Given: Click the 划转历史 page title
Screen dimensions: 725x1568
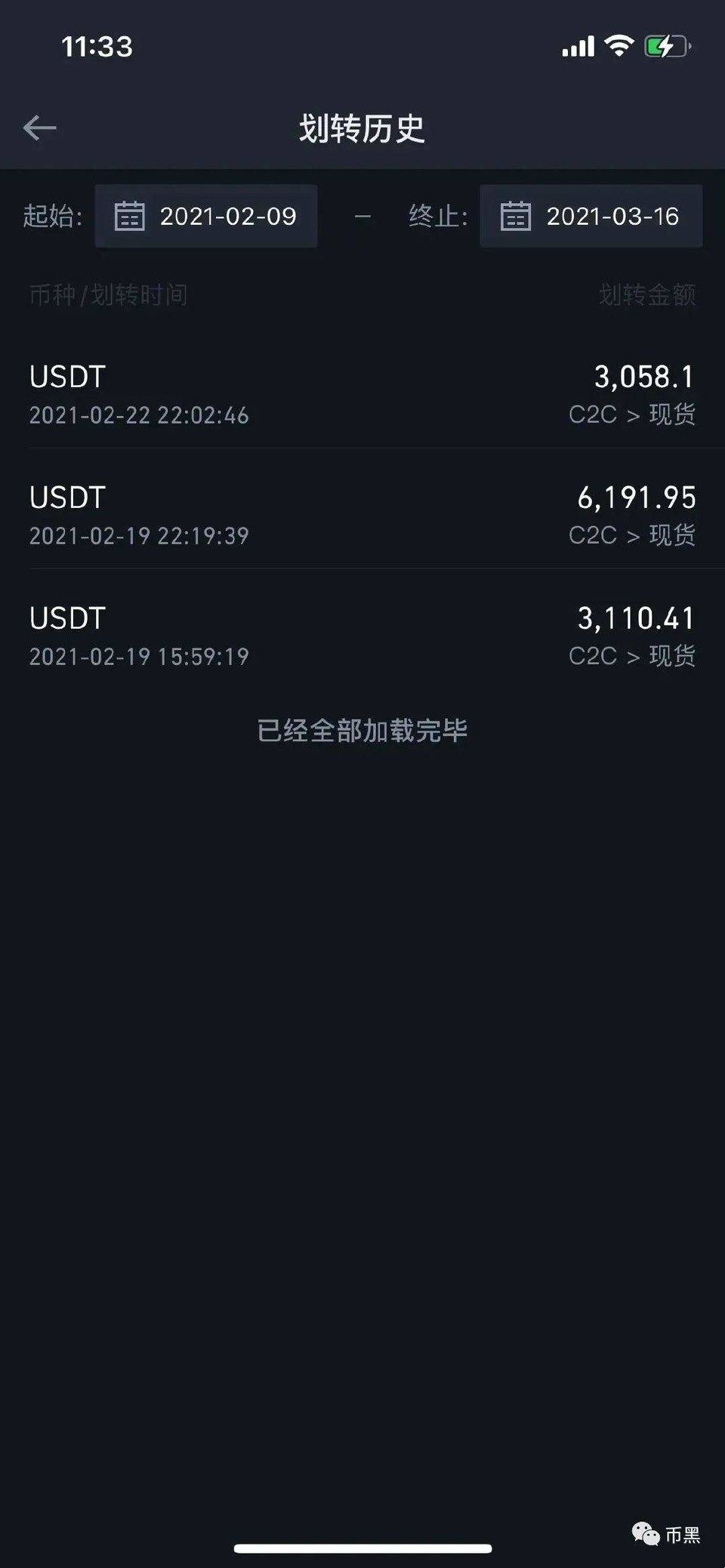Looking at the screenshot, I should click(x=362, y=127).
